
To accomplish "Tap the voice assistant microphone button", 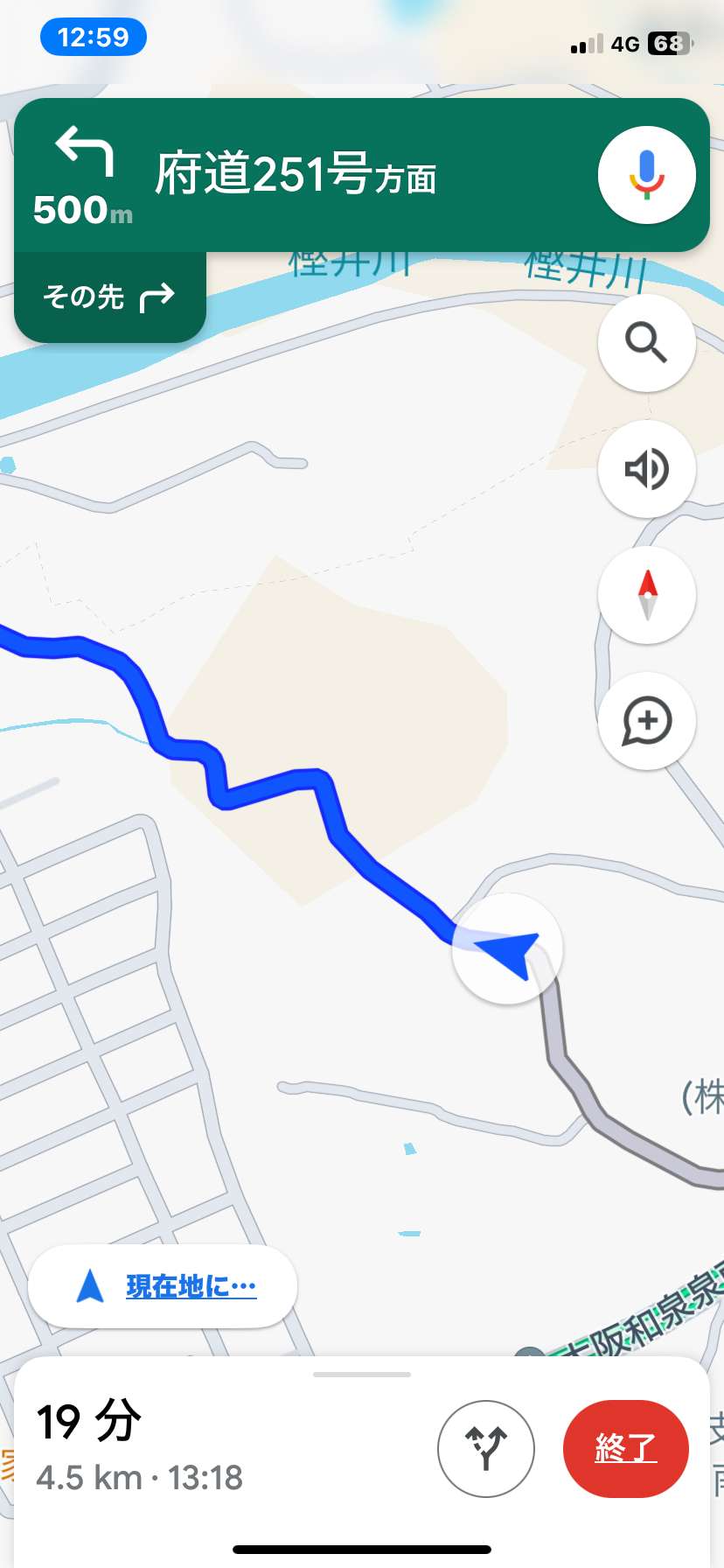I will [x=646, y=175].
